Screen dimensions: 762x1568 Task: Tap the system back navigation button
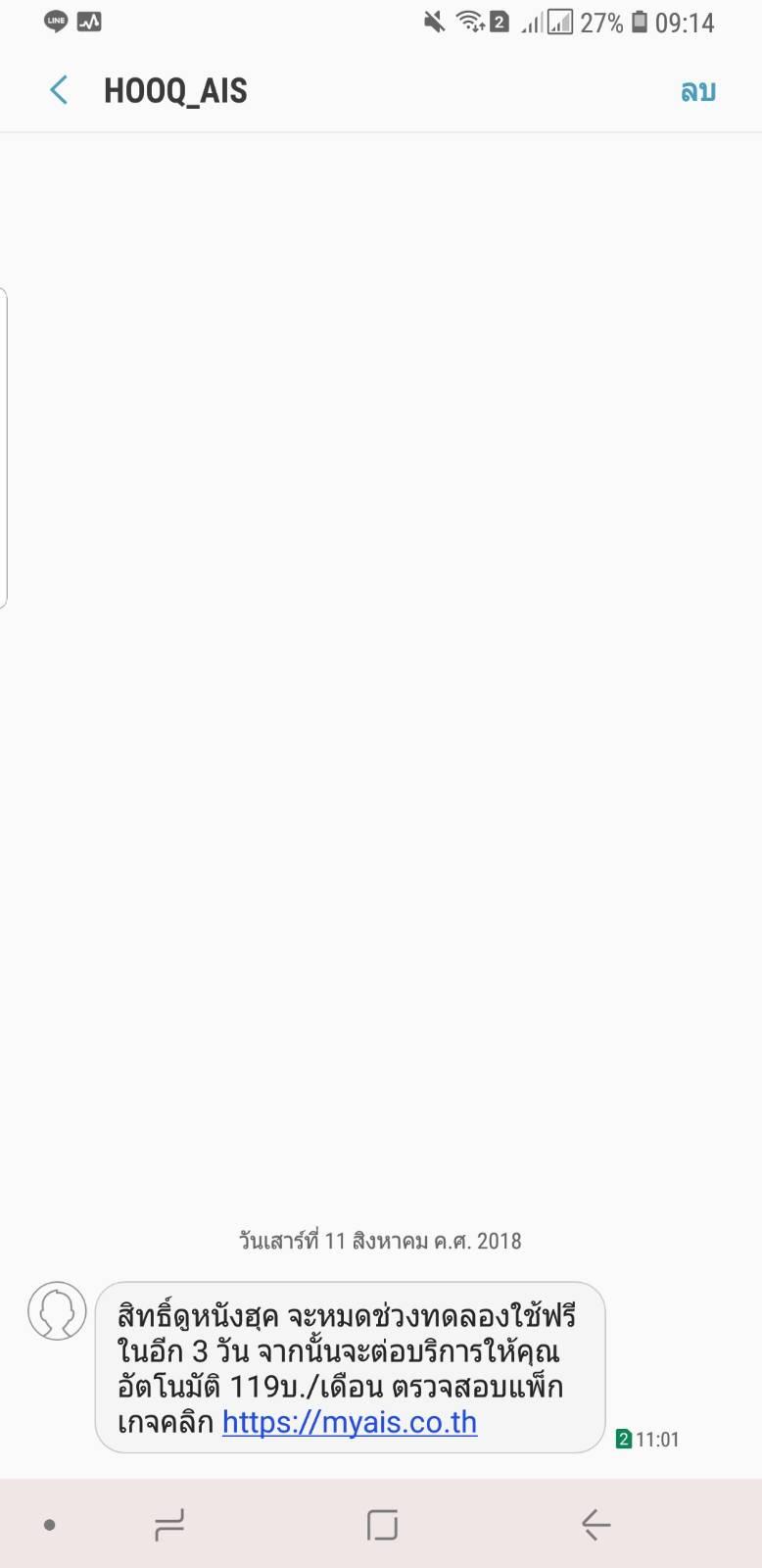pyautogui.click(x=595, y=1524)
